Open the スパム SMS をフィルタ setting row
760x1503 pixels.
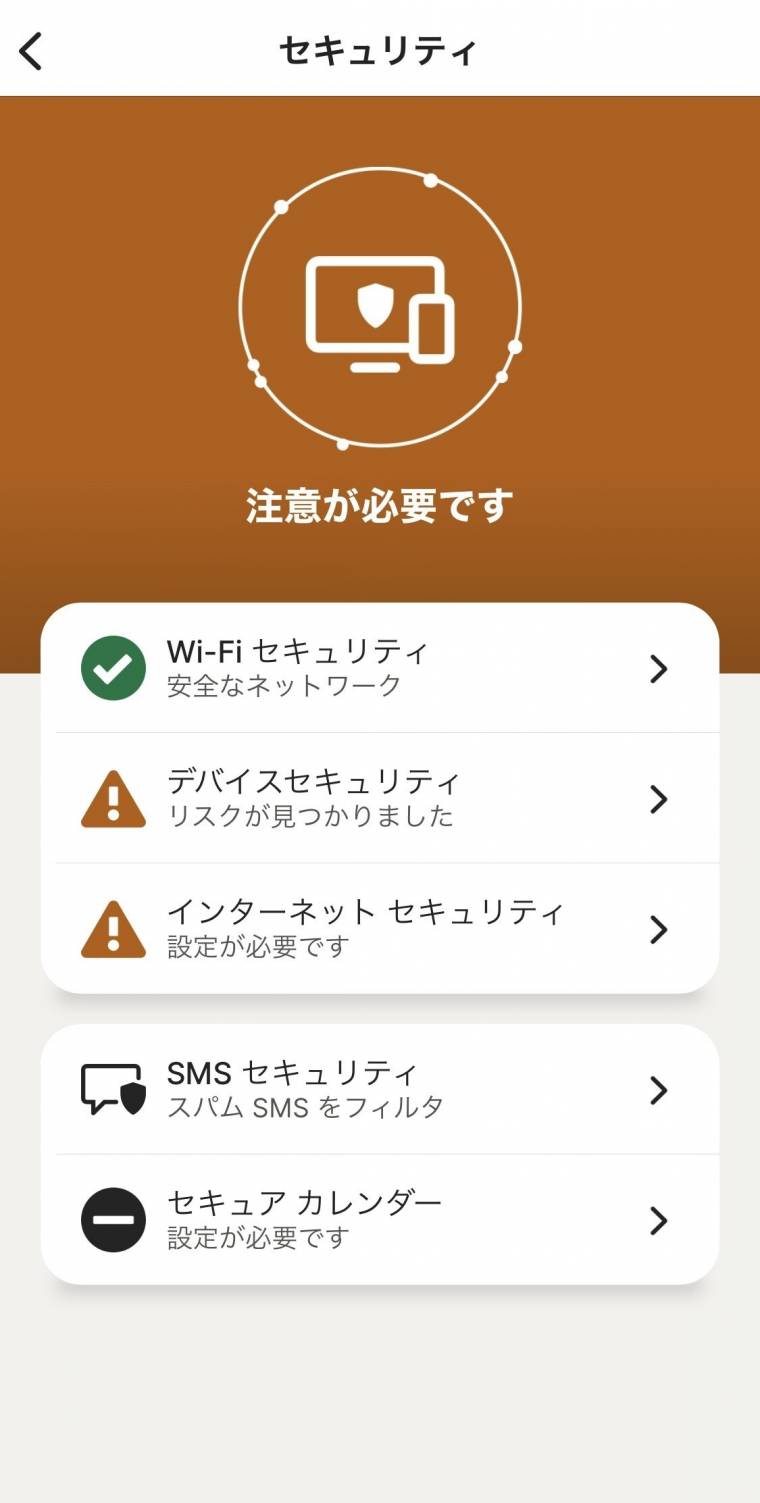(305, 1107)
